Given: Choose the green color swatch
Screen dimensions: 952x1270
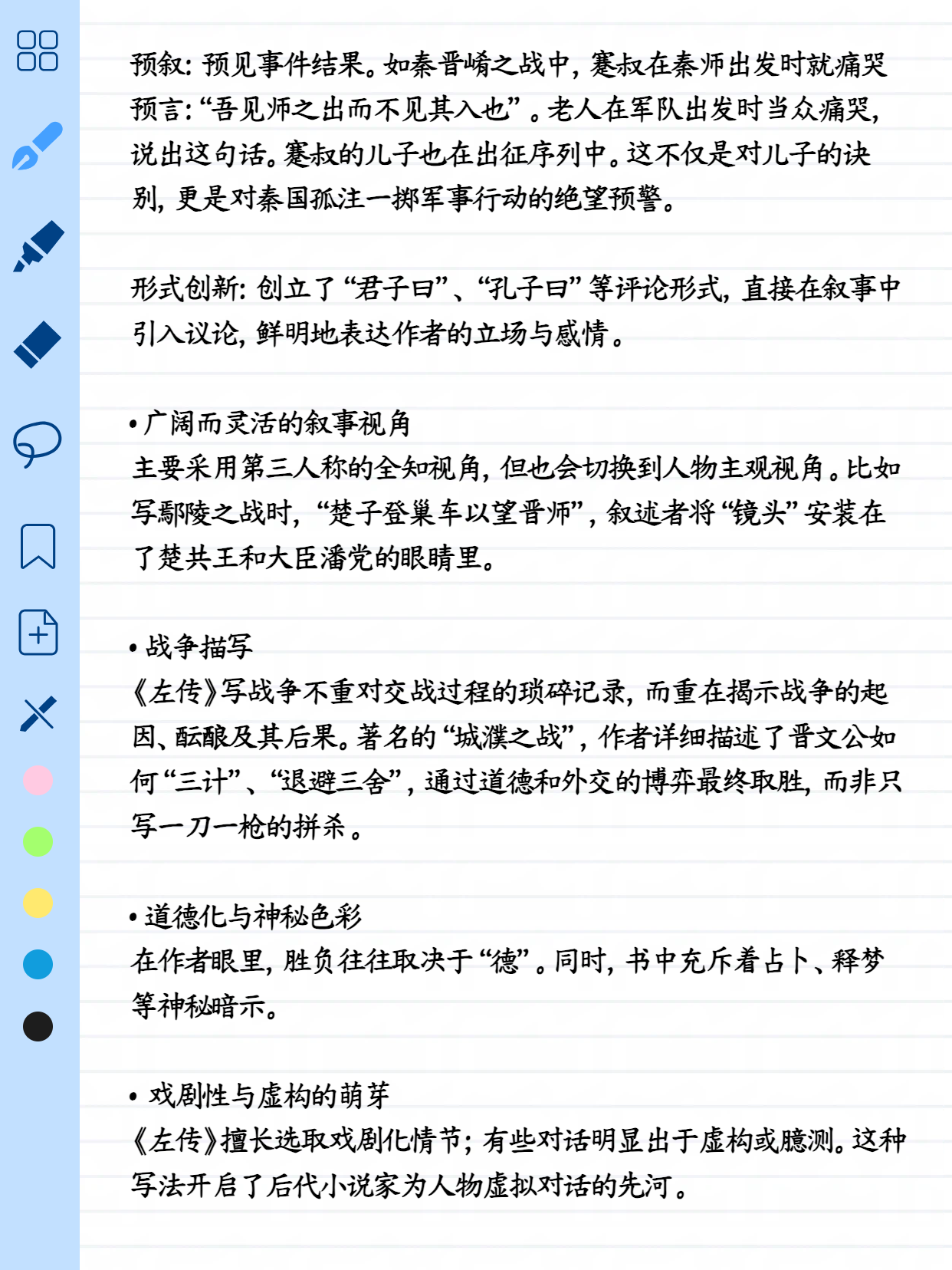Looking at the screenshot, I should (38, 842).
